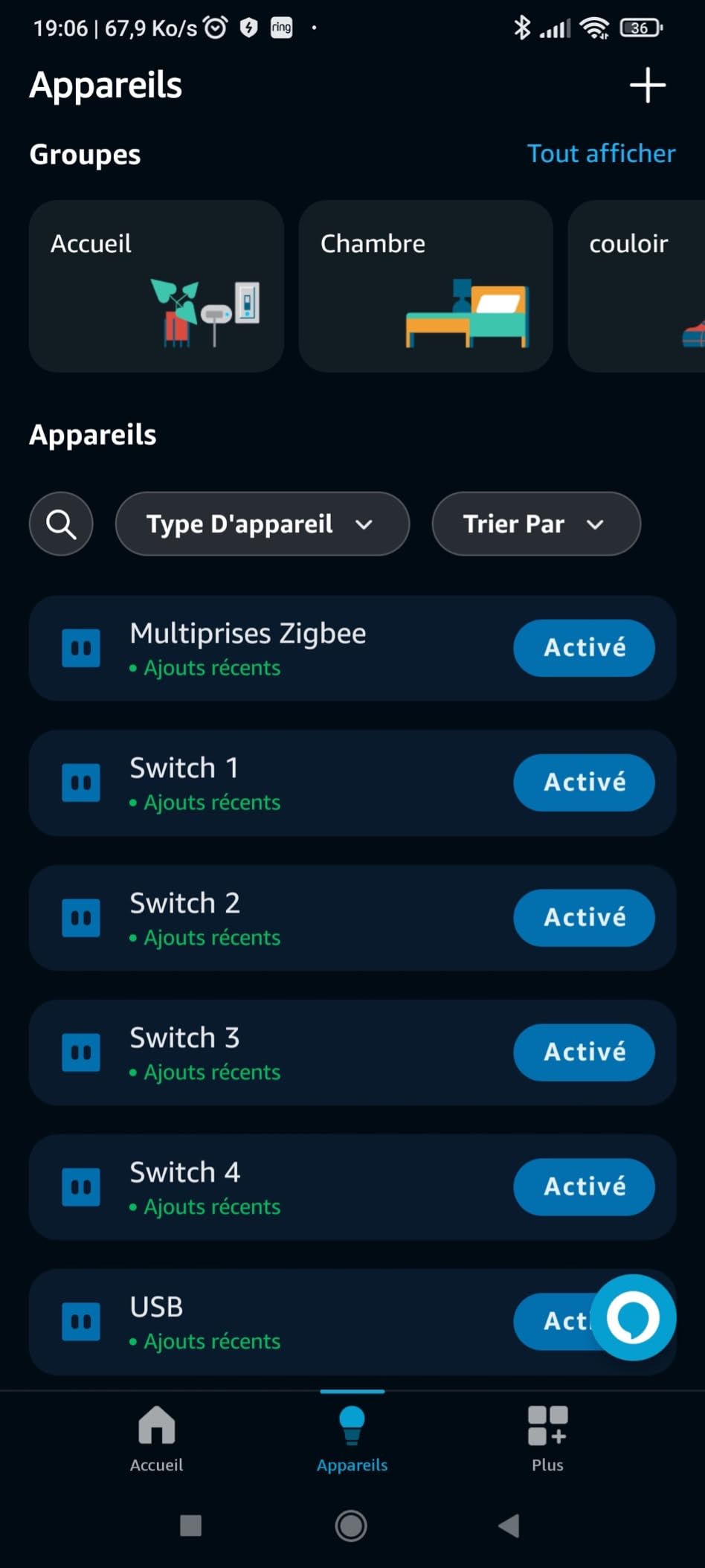Tap Tout afficher to show all groups

tap(601, 153)
